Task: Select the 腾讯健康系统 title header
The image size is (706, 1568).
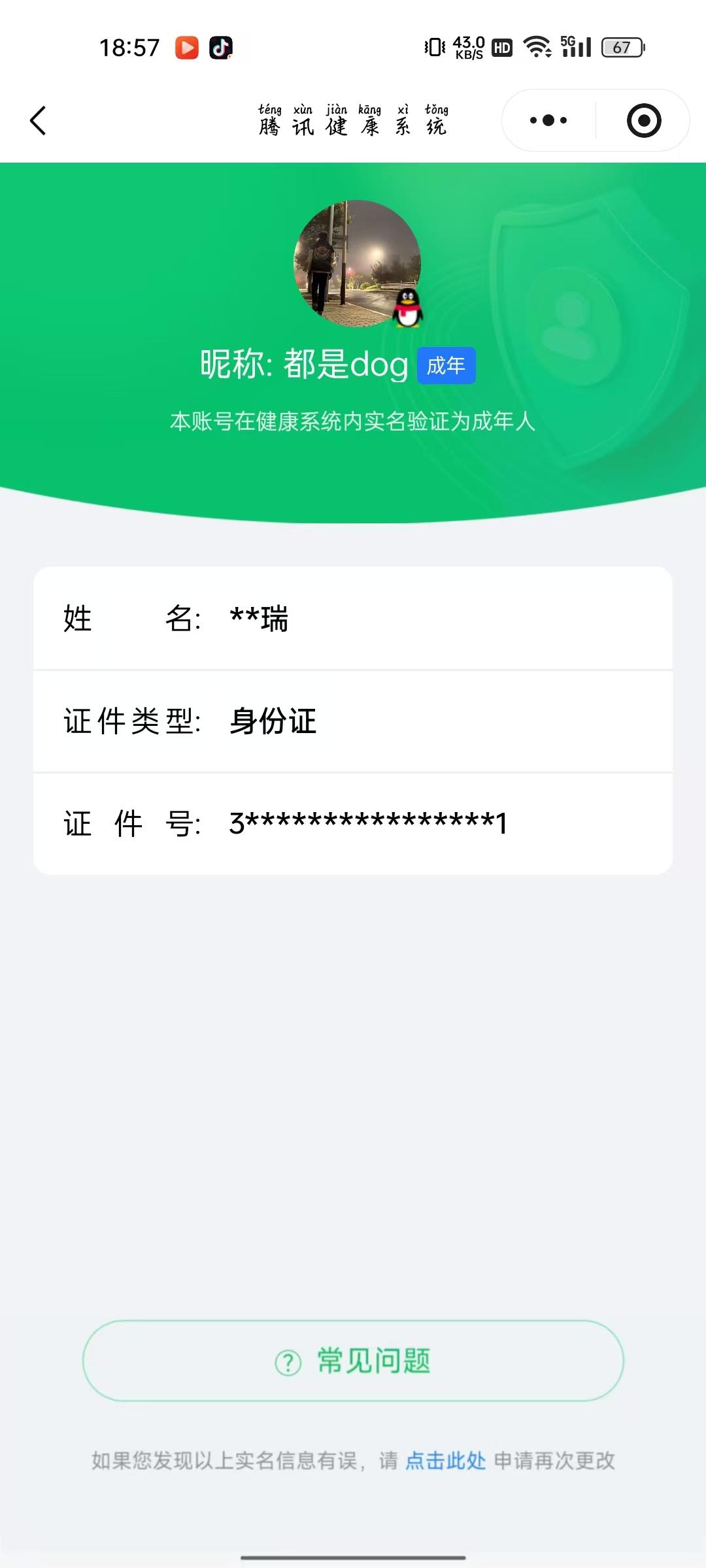Action: coord(353,124)
